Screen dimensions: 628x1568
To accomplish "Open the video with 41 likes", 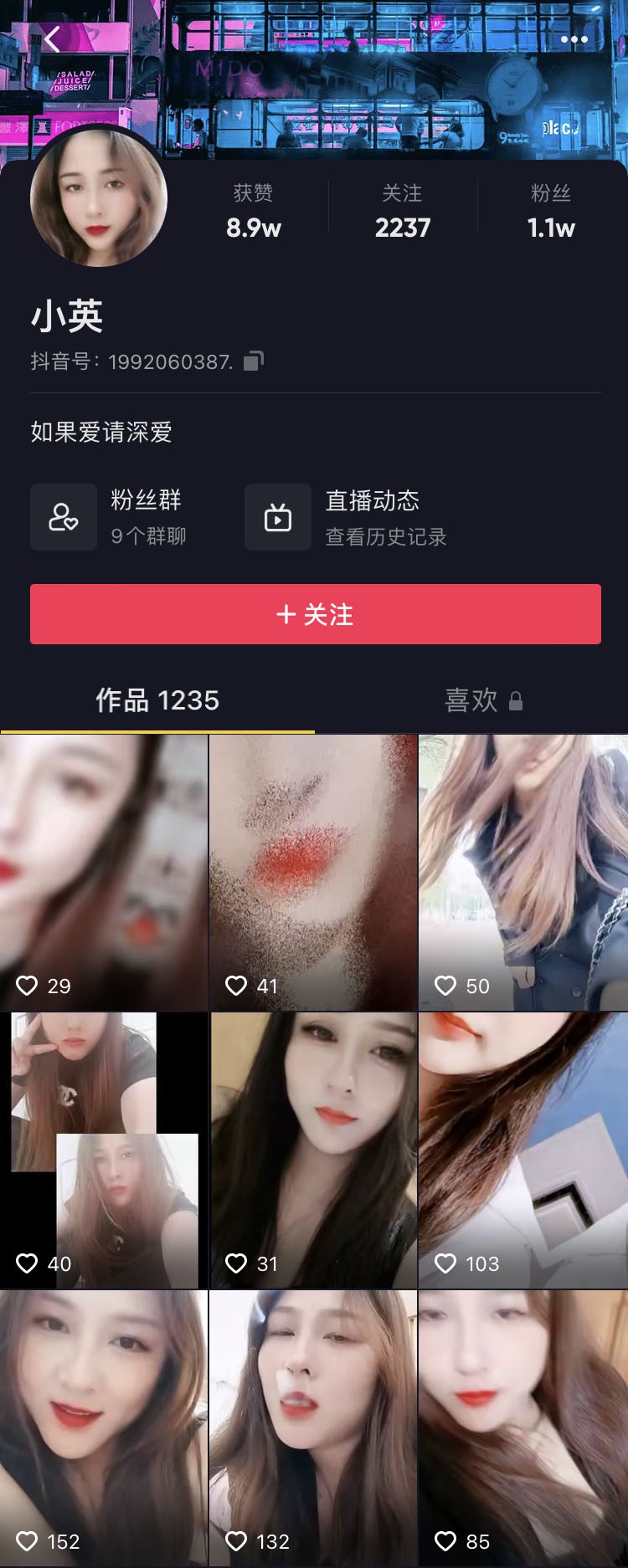I will coord(313,872).
